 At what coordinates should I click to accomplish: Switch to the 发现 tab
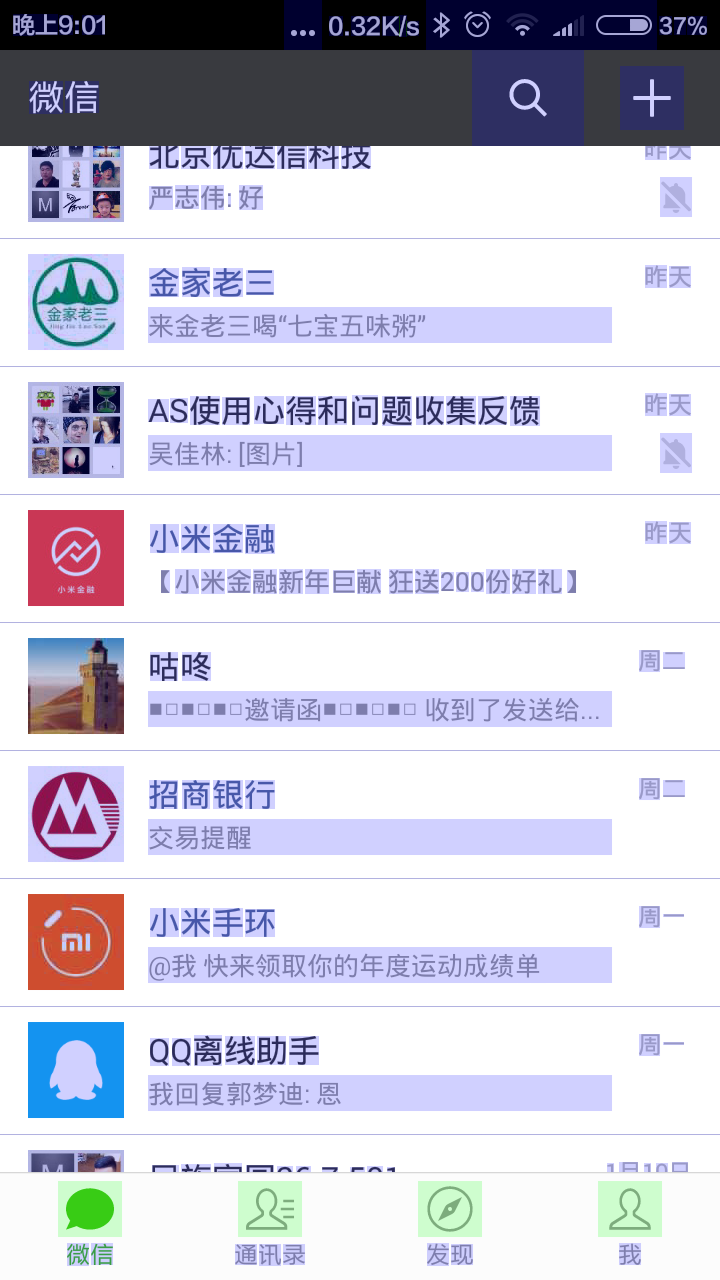[450, 1225]
